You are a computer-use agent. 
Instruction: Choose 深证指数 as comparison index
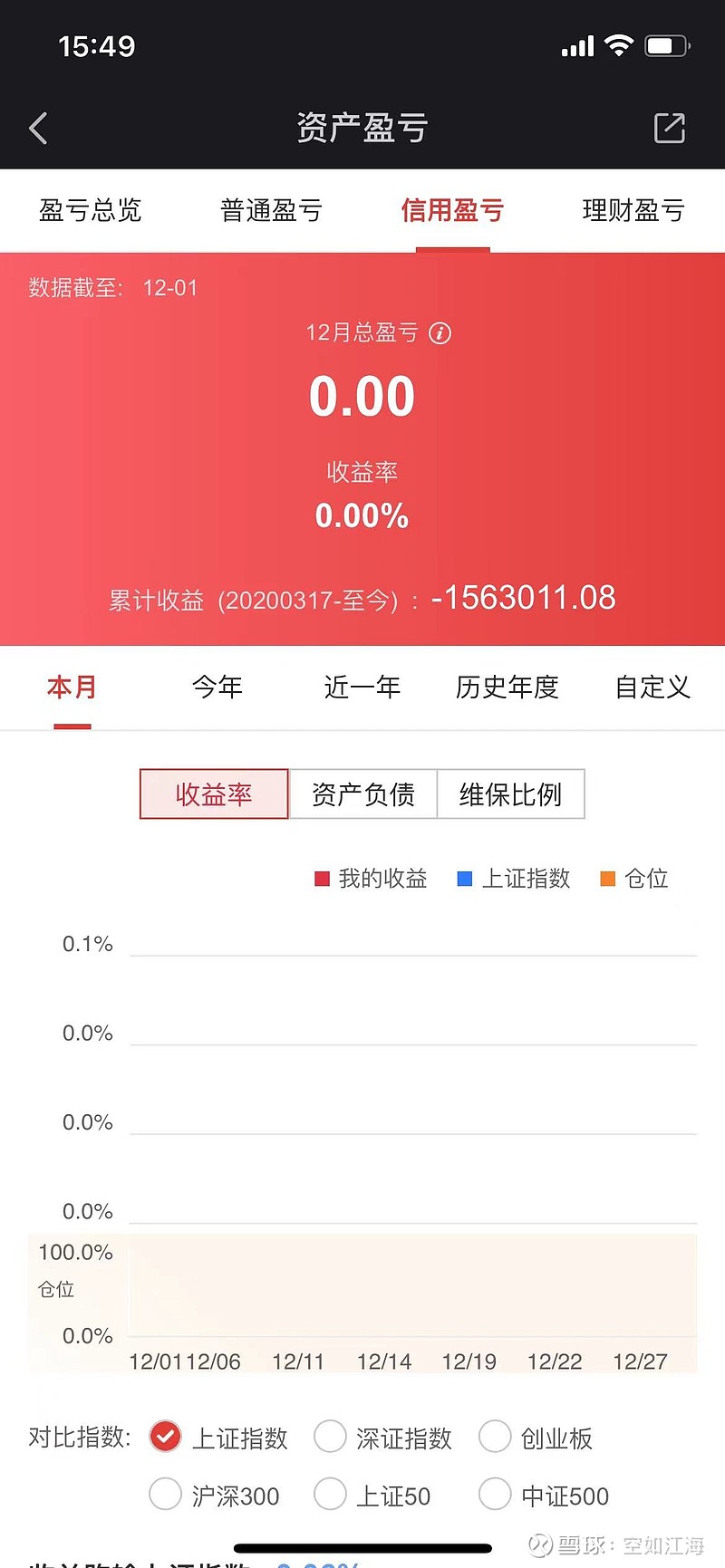click(x=382, y=1437)
